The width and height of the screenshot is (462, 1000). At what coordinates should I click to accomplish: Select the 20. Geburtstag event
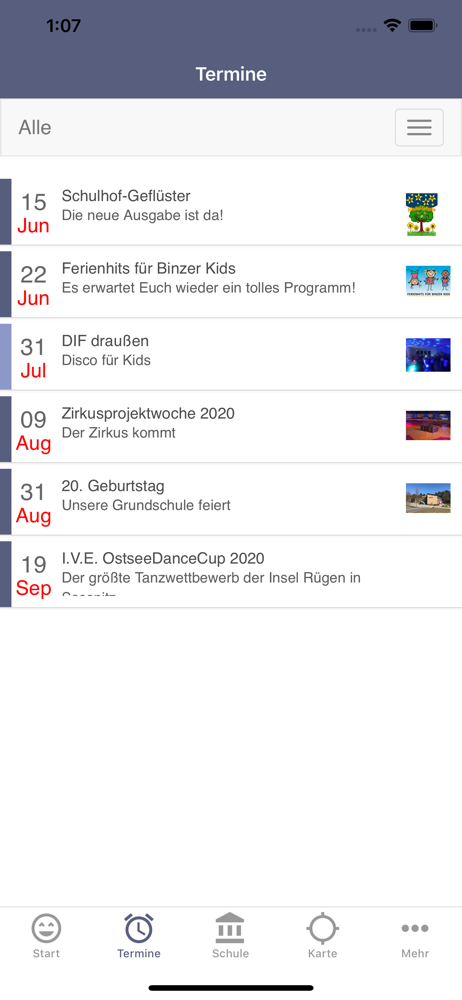[231, 499]
